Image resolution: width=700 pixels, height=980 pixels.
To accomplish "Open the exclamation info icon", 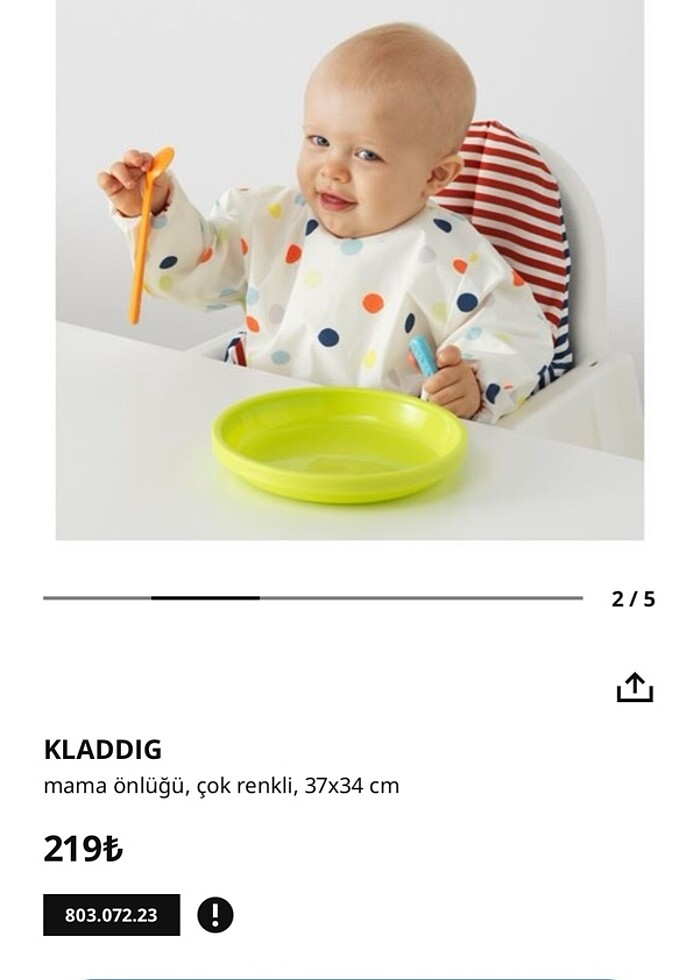I will click(x=215, y=914).
